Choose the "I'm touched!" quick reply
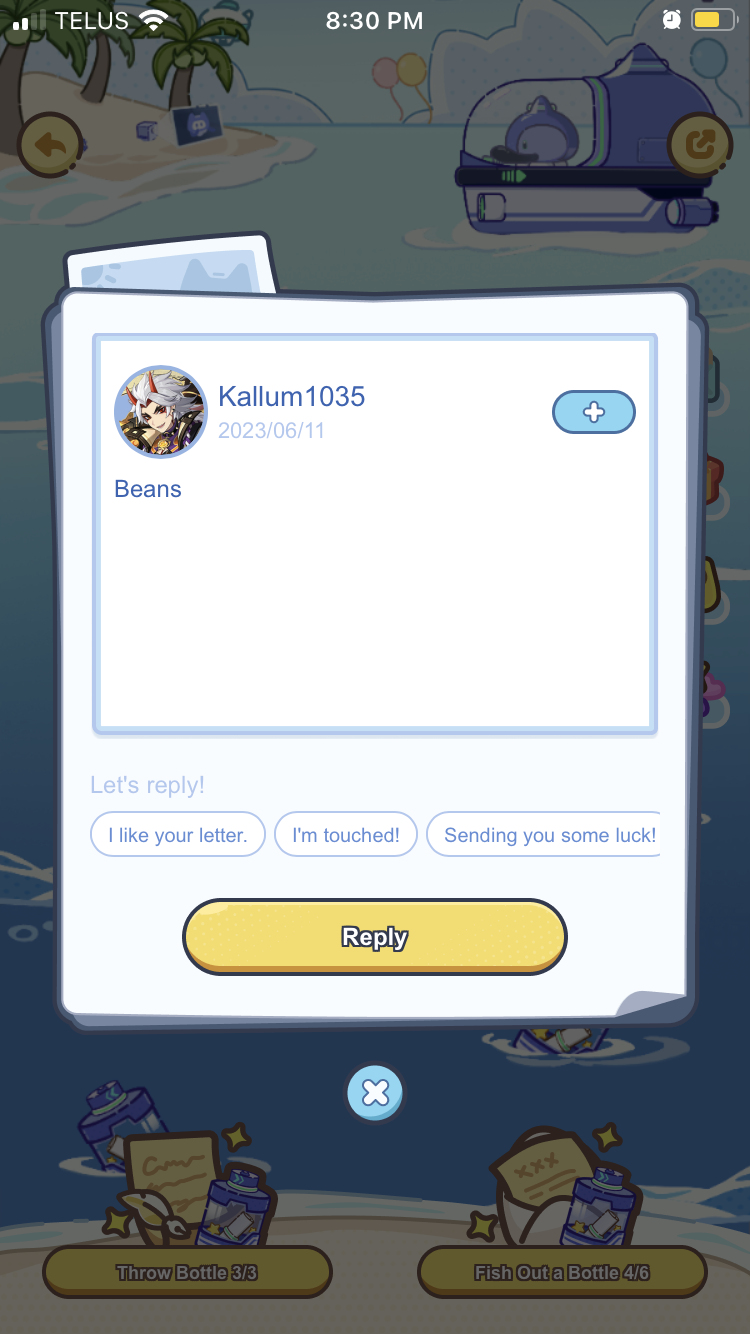The height and width of the screenshot is (1334, 750). point(345,835)
